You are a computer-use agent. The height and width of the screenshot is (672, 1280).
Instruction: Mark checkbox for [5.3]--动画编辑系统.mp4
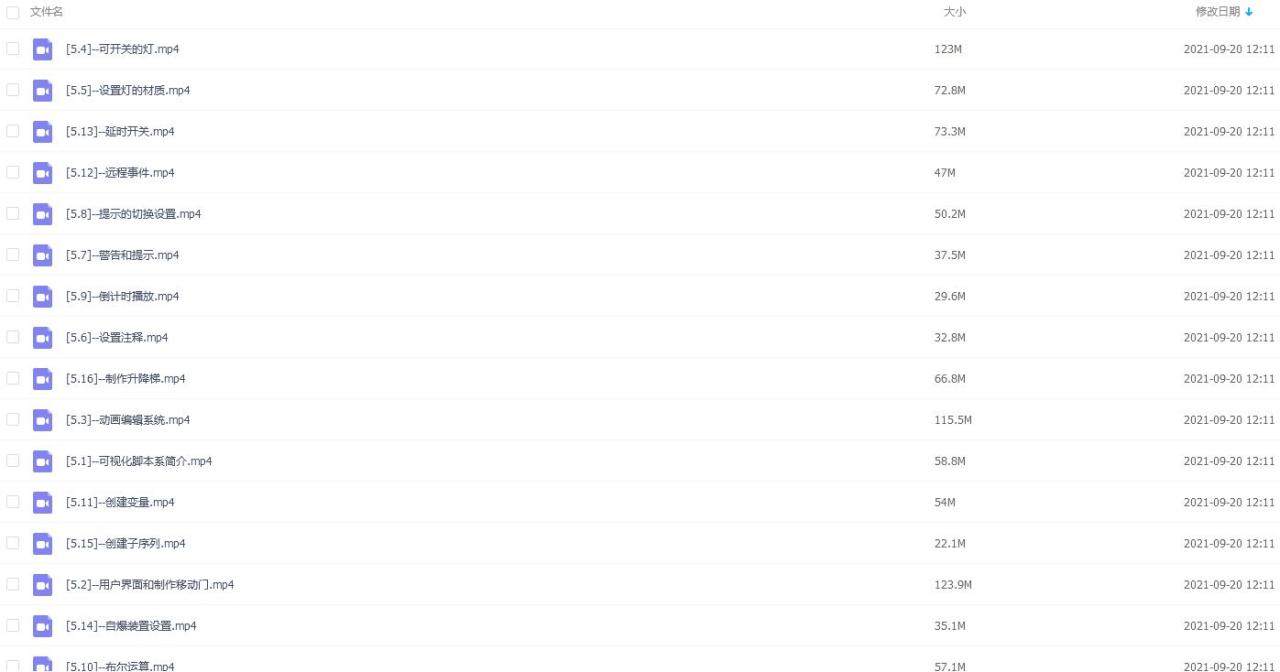tap(12, 420)
